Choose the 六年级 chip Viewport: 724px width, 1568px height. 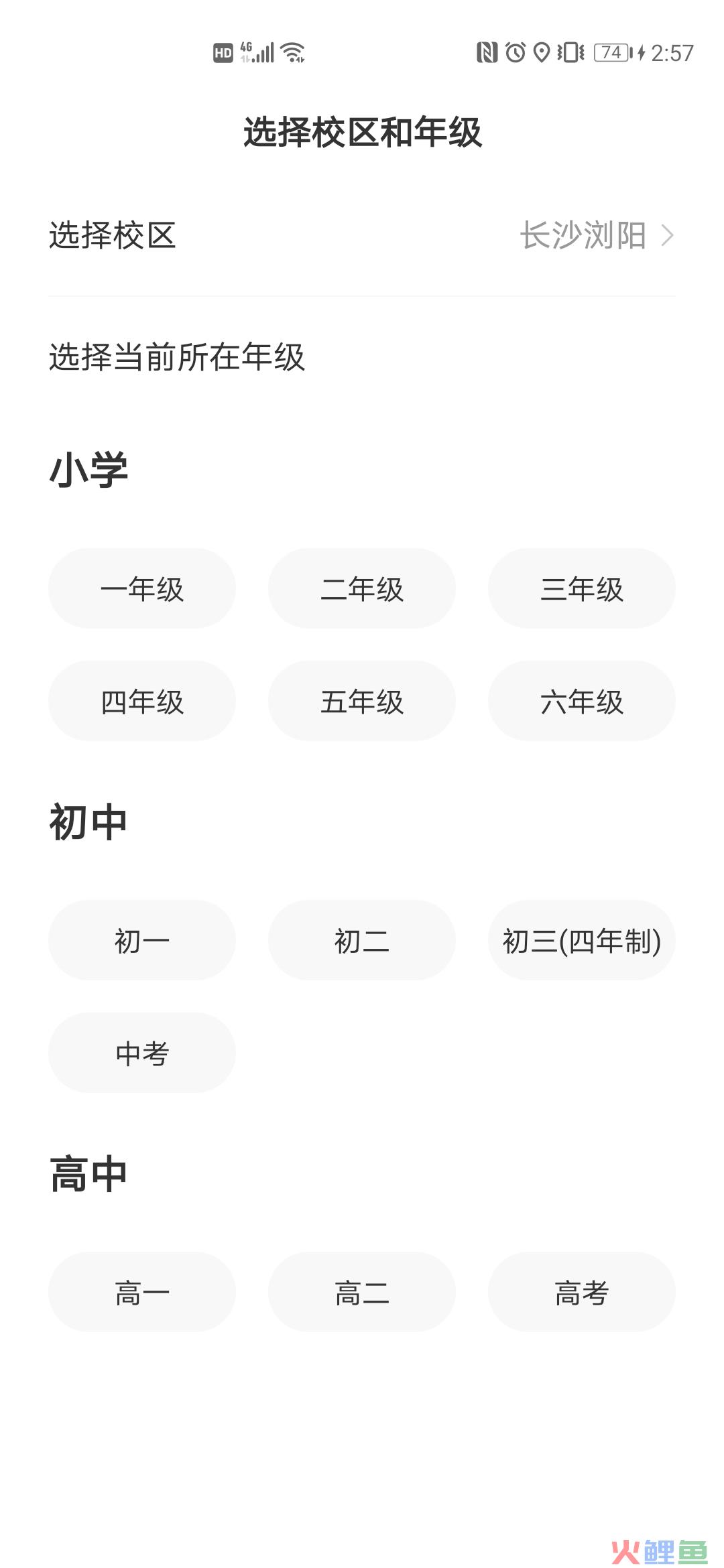pos(582,701)
